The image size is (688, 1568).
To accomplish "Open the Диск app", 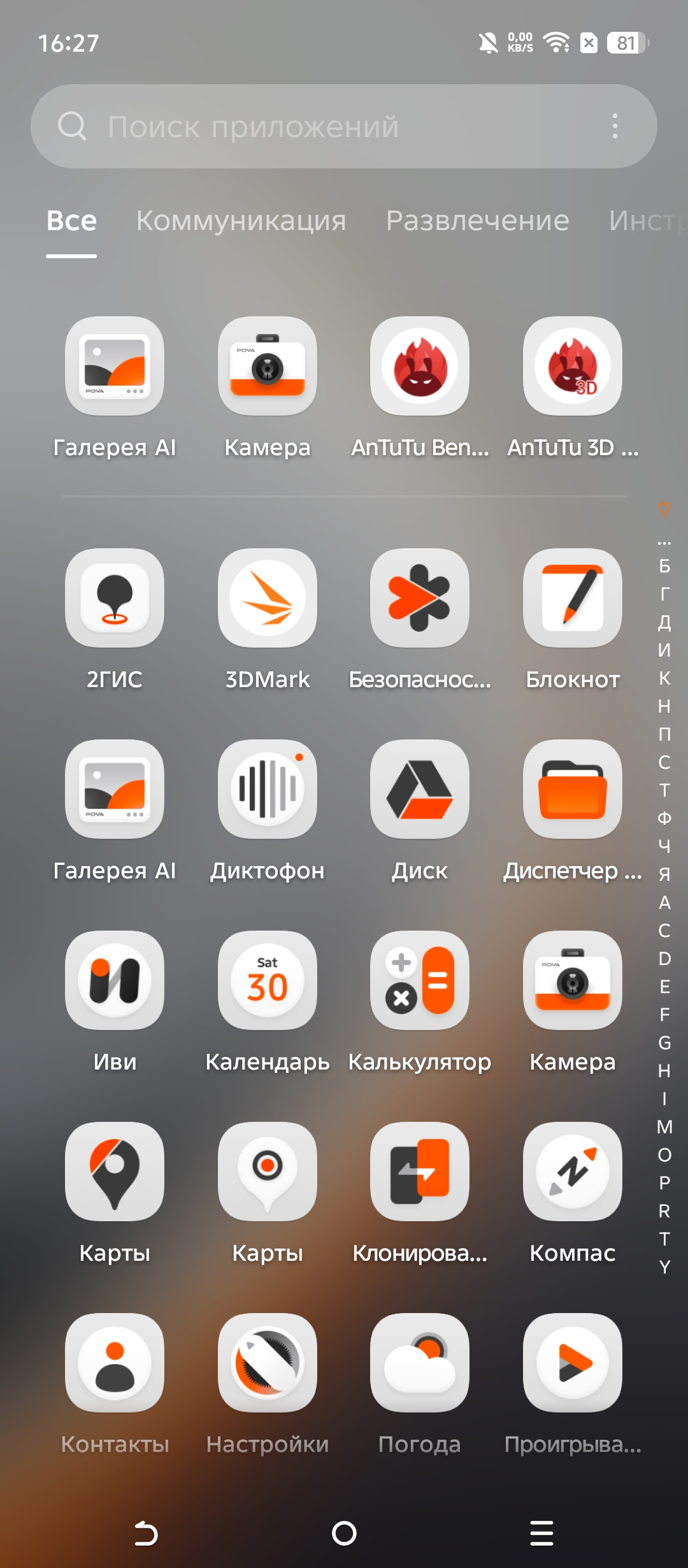I will [420, 790].
